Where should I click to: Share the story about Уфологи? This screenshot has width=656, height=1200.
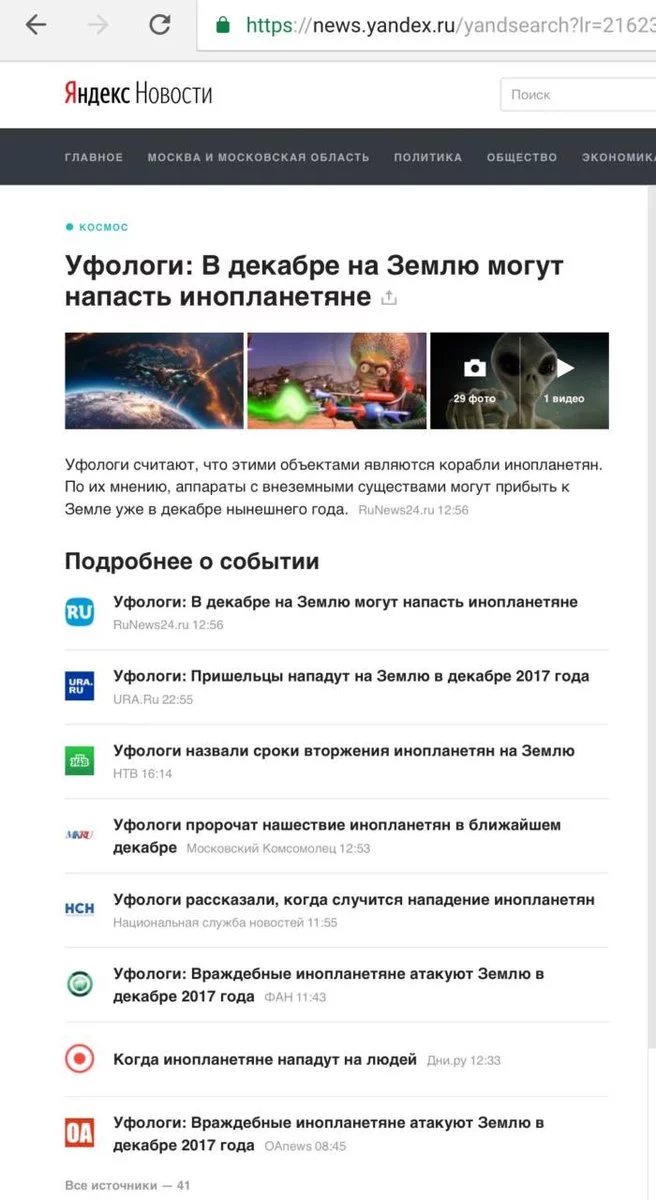pos(390,298)
